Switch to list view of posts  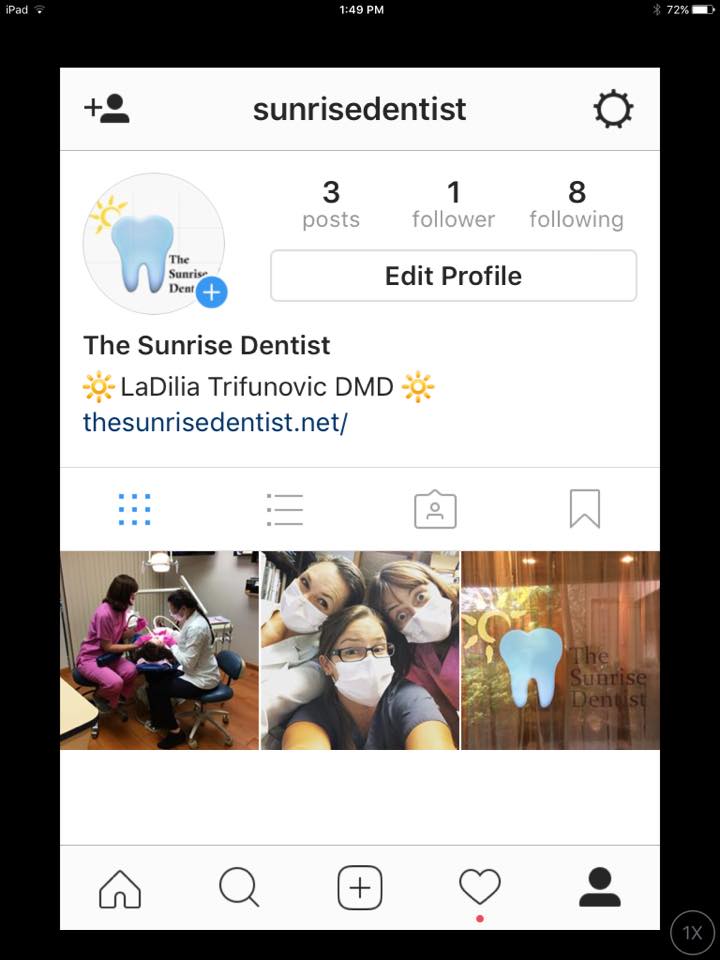coord(285,509)
